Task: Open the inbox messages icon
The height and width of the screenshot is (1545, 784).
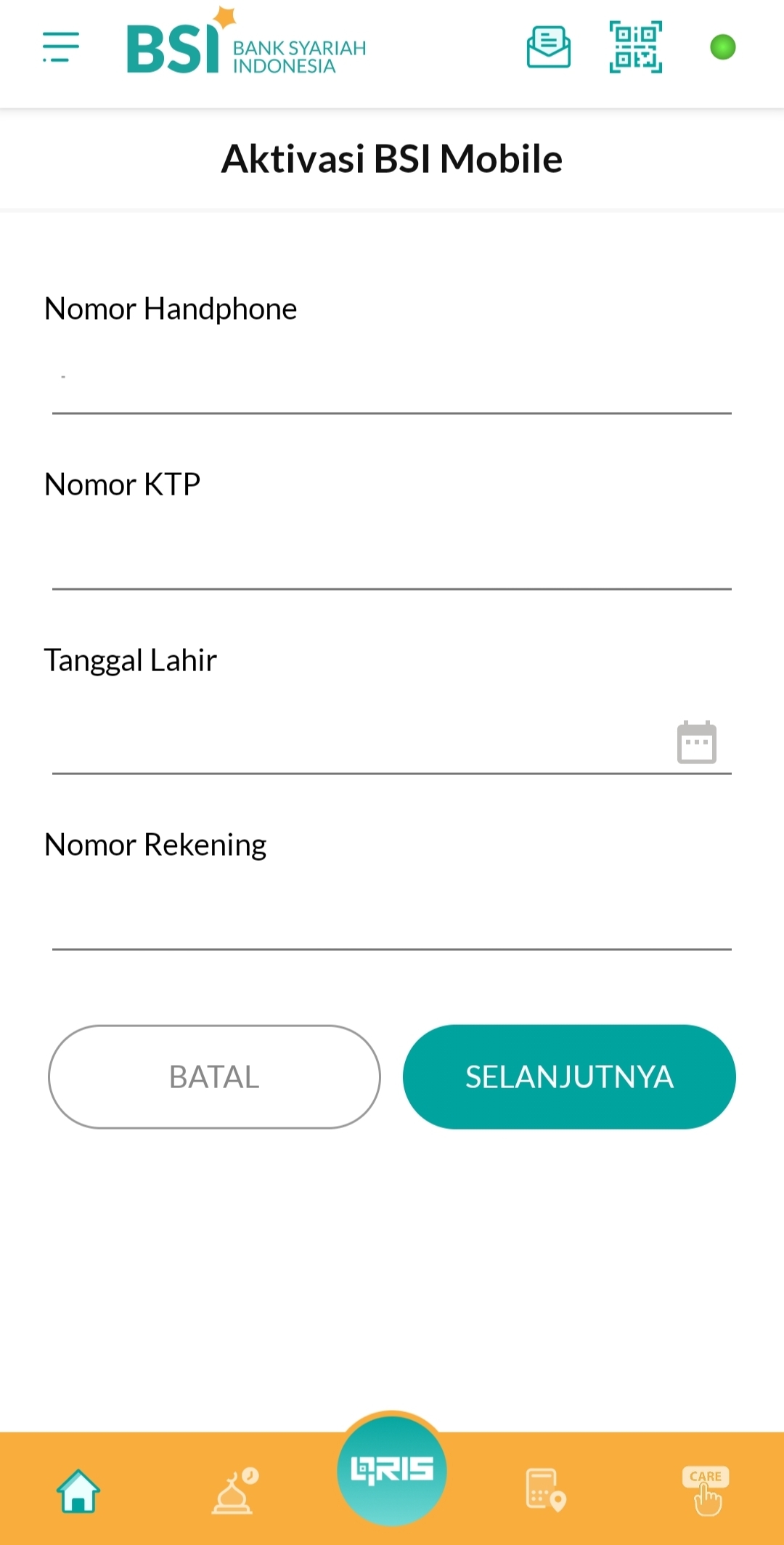Action: coord(549,47)
